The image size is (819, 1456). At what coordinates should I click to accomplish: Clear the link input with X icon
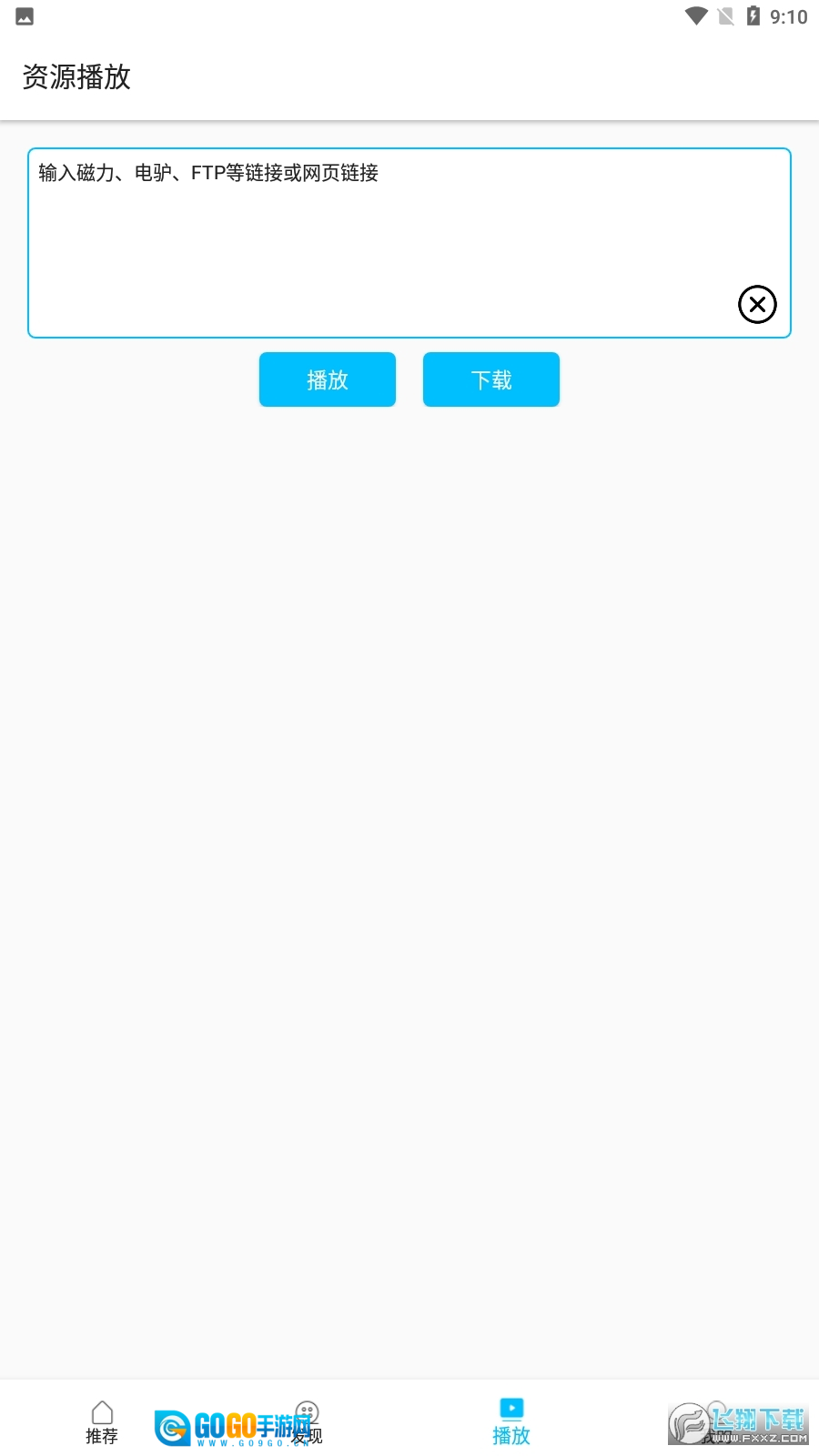(x=757, y=304)
